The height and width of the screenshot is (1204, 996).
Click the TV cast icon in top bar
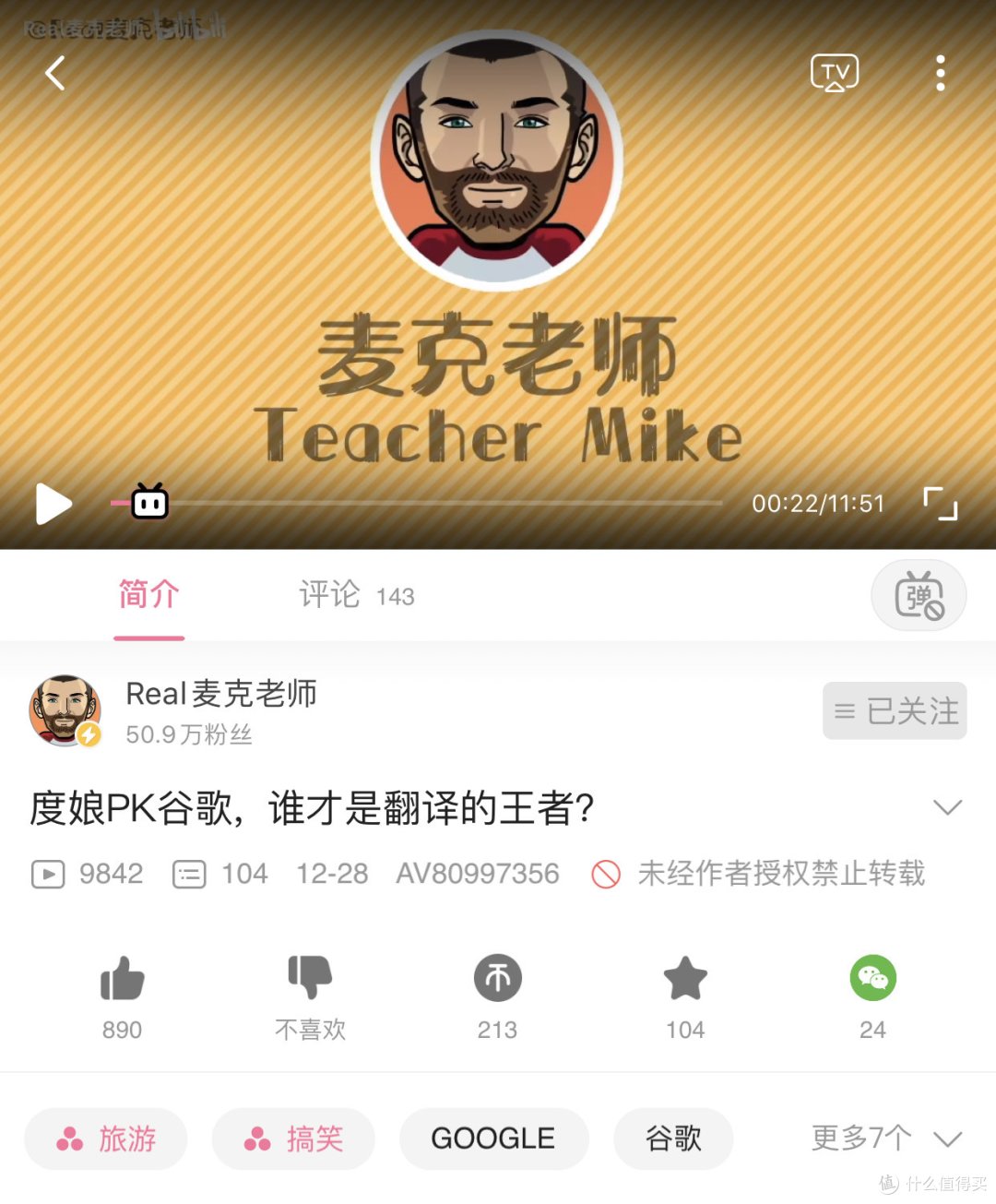coord(833,71)
